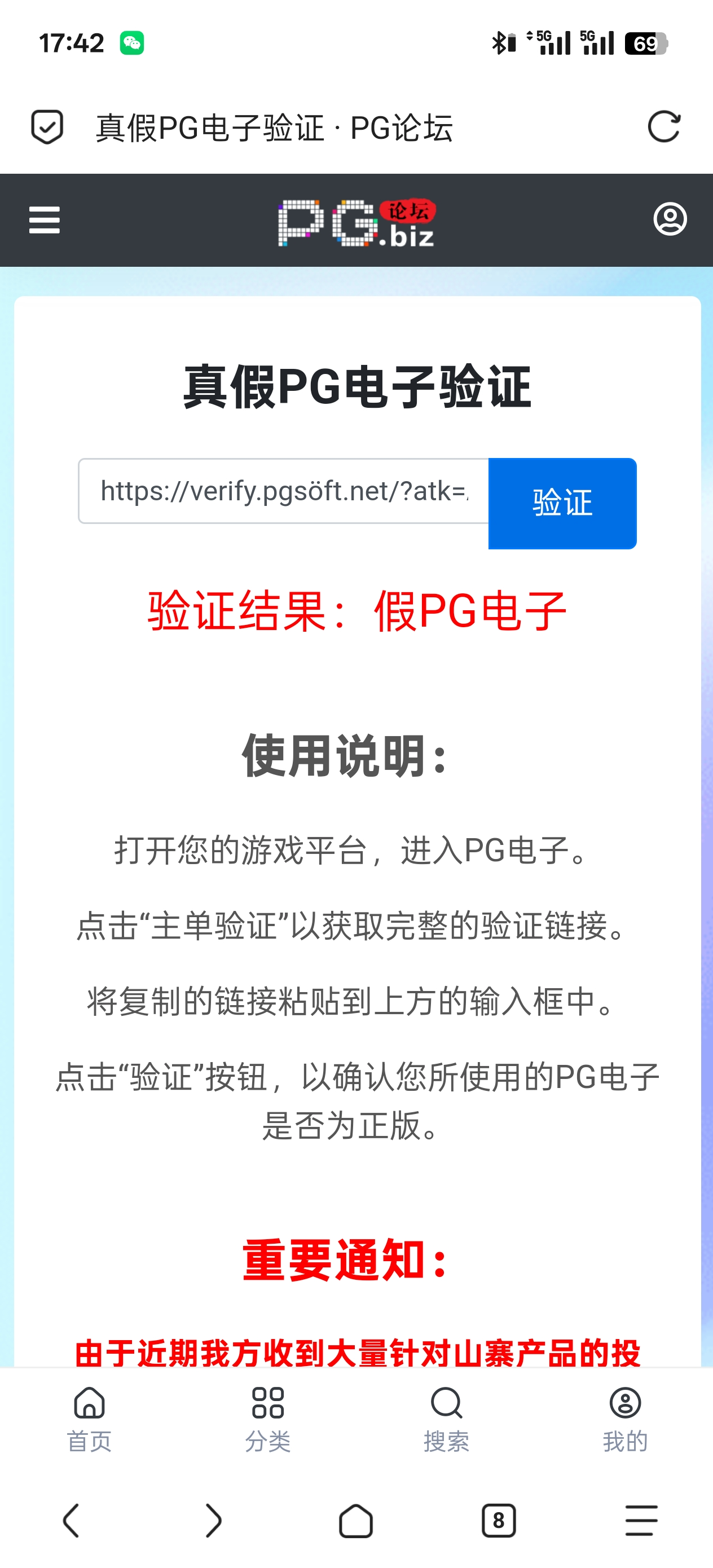713x1568 pixels.
Task: Go forward in browser history
Action: click(x=213, y=1521)
